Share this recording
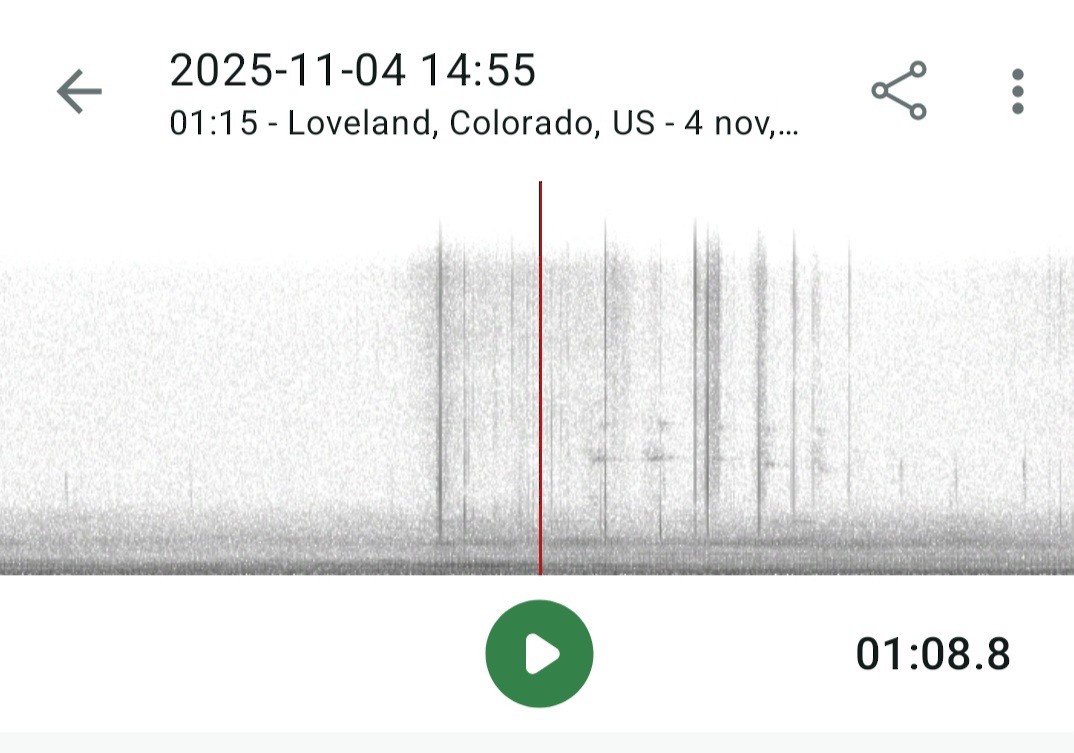Image resolution: width=1074 pixels, height=753 pixels. (x=899, y=91)
